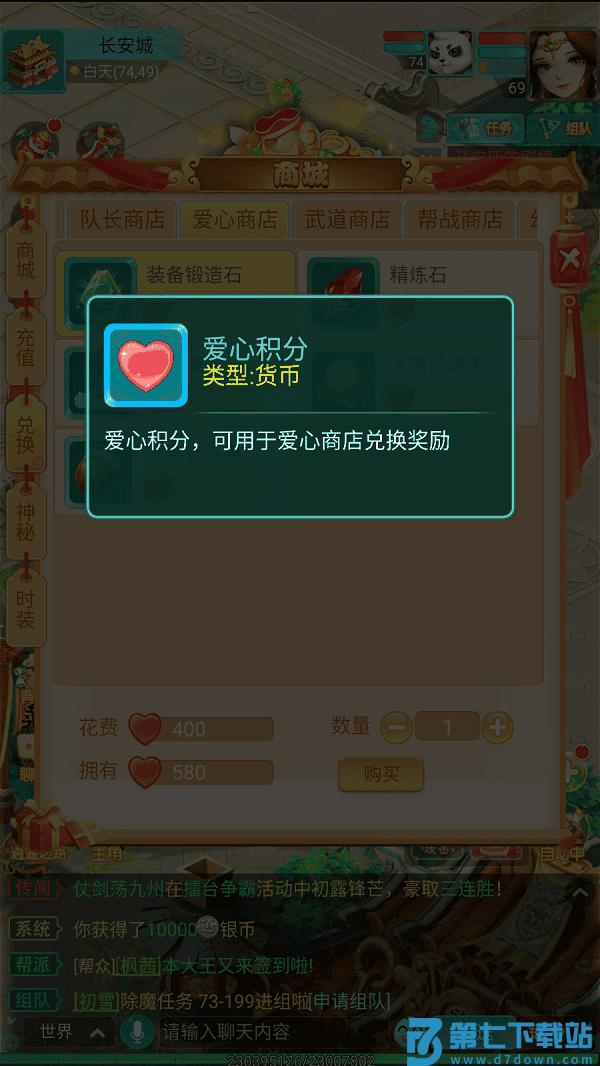Open the 充值 side tab
Viewport: 600px width, 1066px height.
25,348
